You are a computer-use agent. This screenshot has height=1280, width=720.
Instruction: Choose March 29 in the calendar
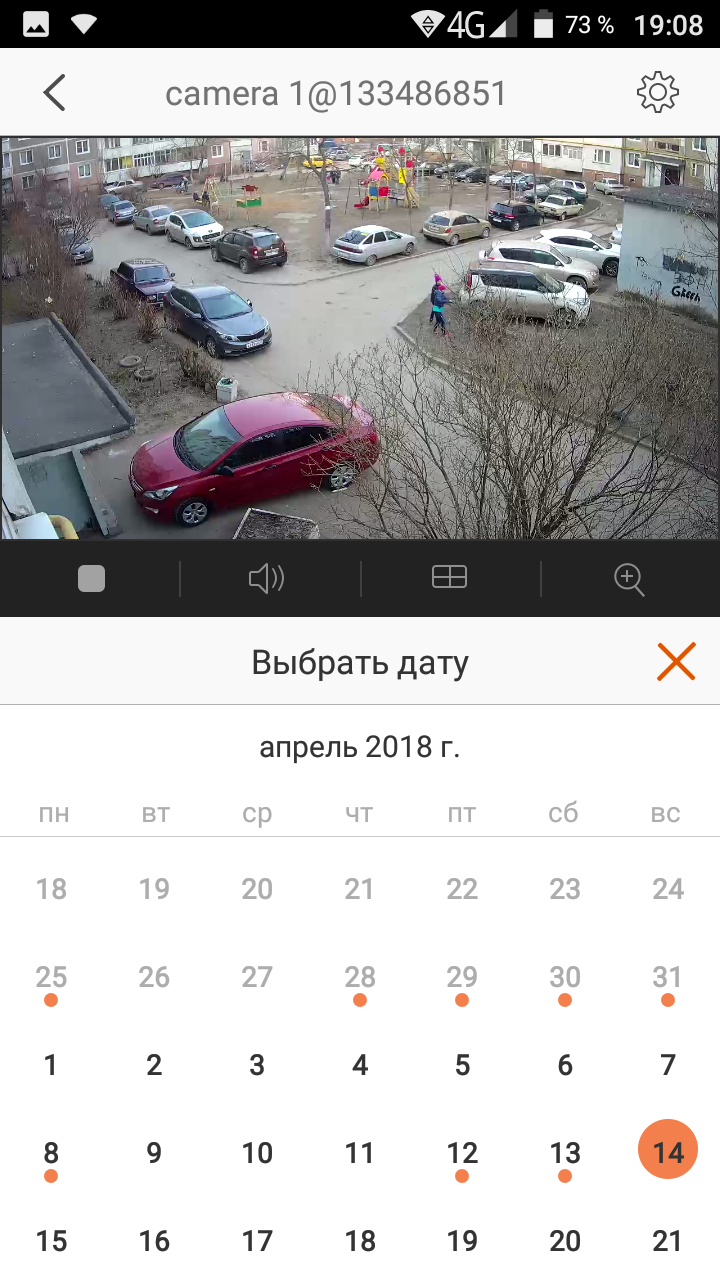coord(462,978)
